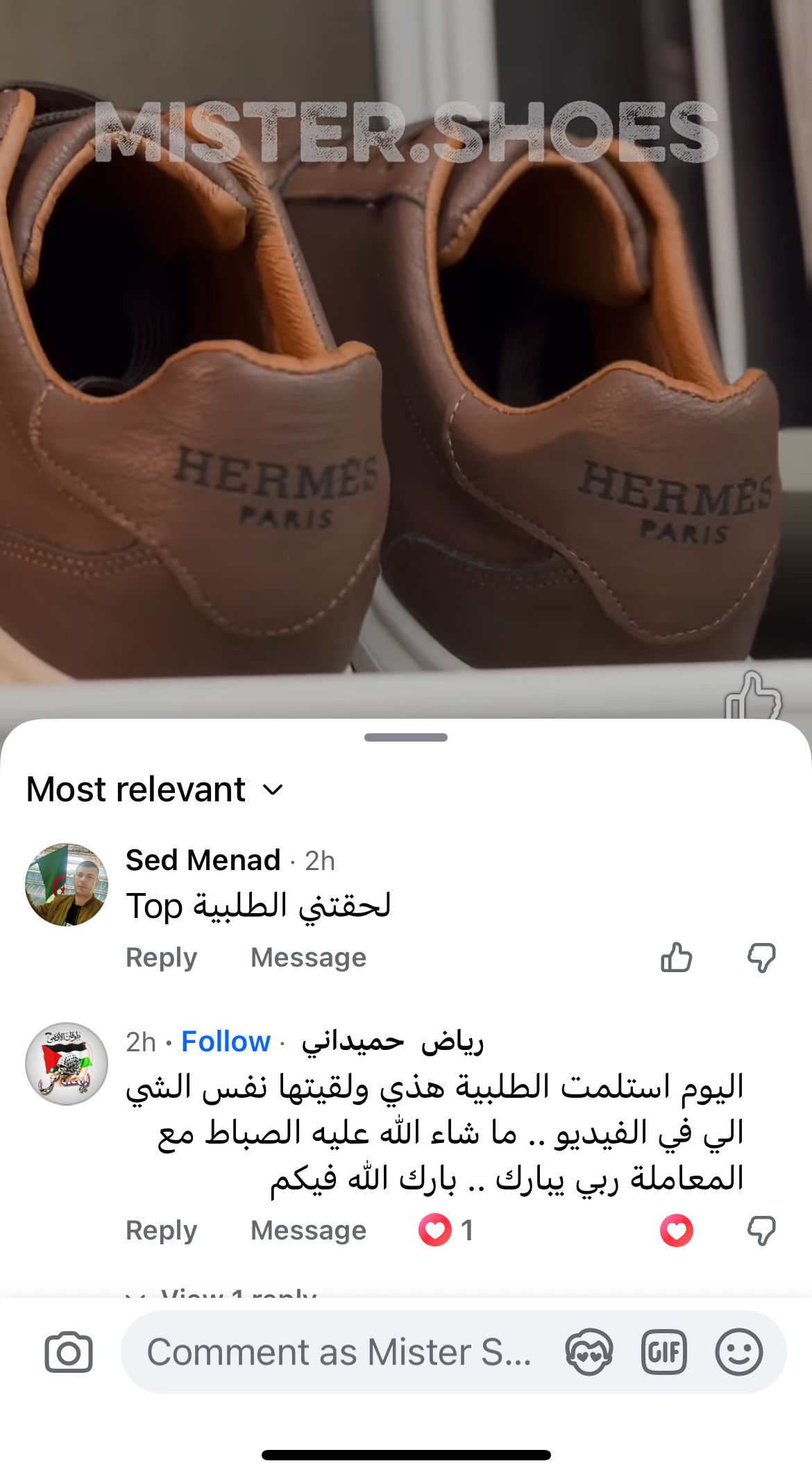The height and width of the screenshot is (1477, 812).
Task: Focus the Comment as Mister S... field
Action: (339, 1352)
